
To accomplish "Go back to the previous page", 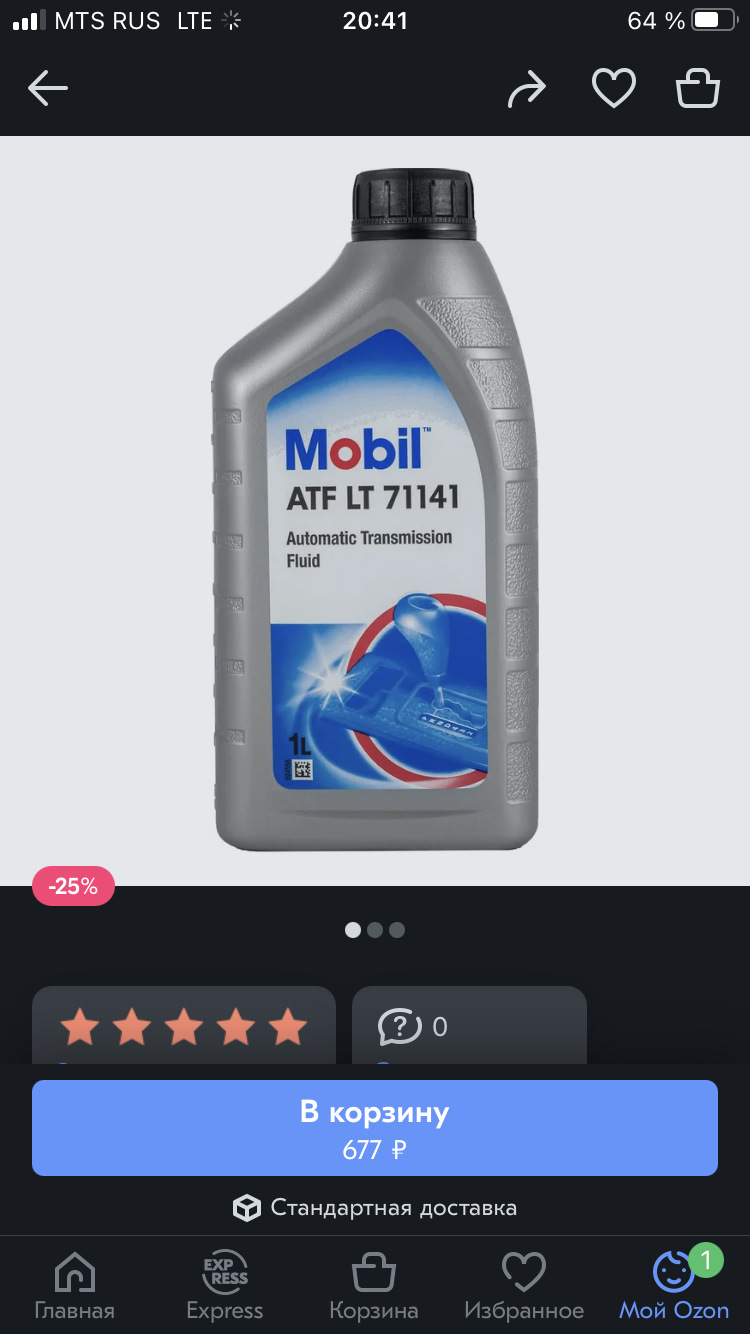I will pyautogui.click(x=47, y=90).
